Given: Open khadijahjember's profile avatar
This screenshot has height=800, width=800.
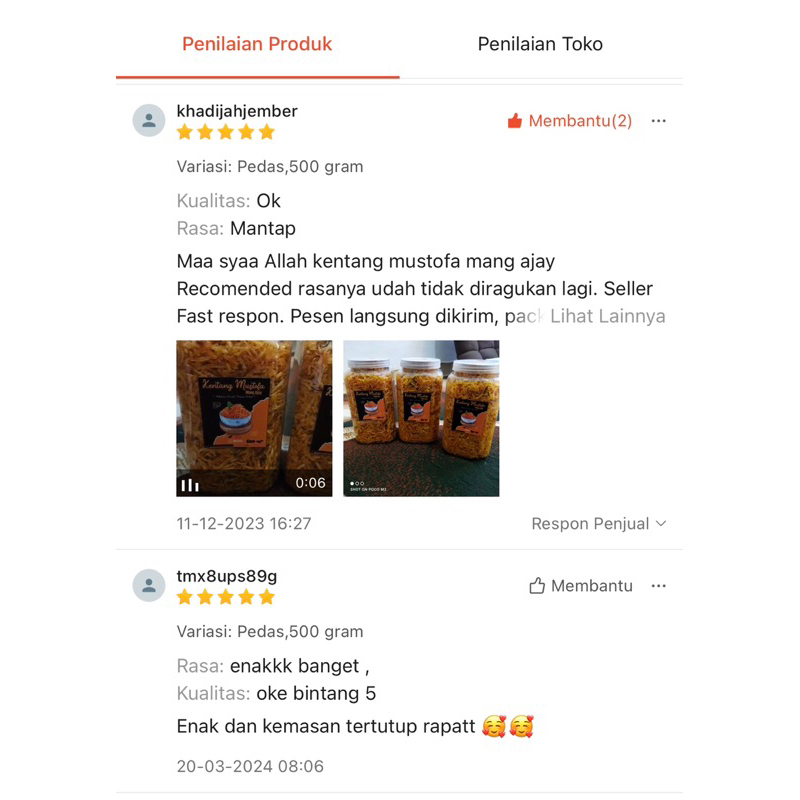Looking at the screenshot, I should (149, 120).
